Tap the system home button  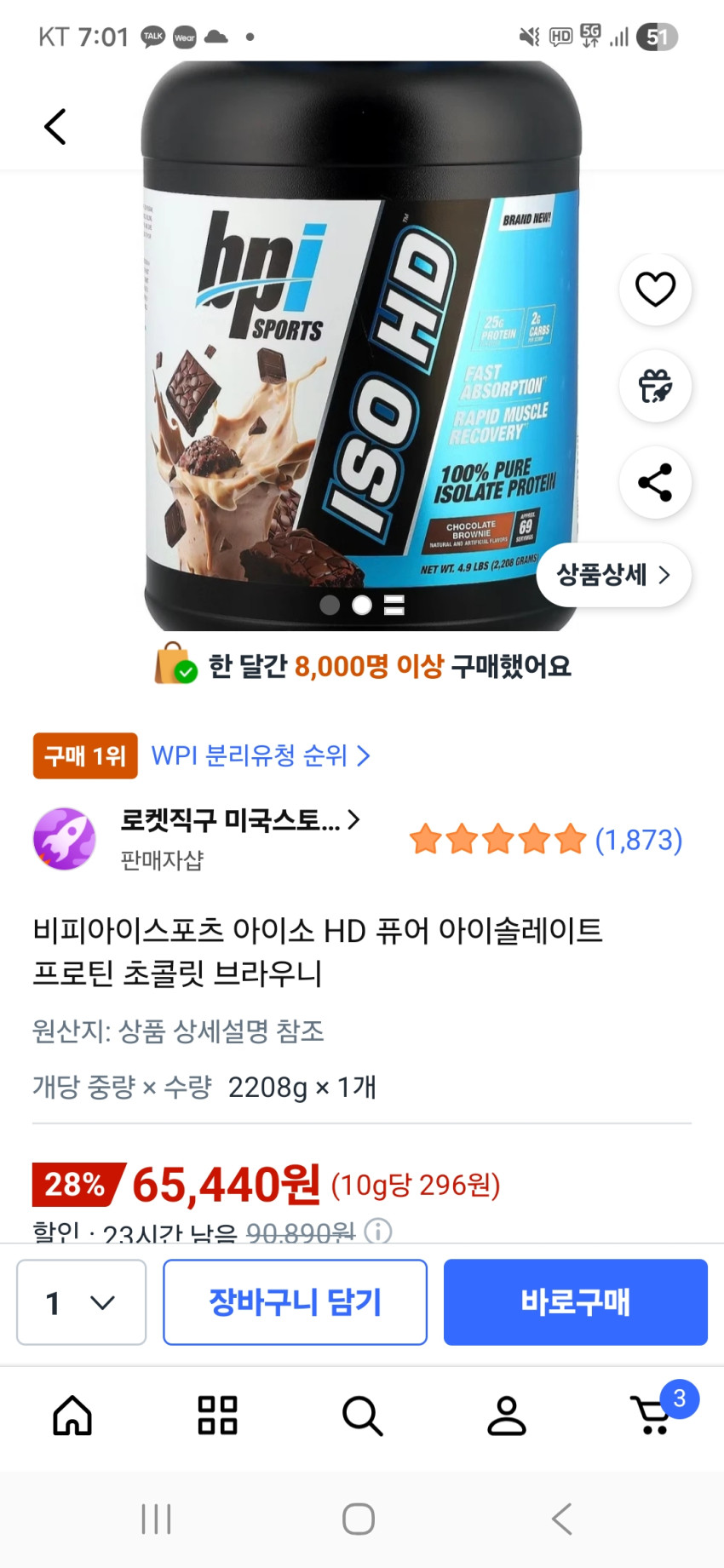(x=359, y=1519)
